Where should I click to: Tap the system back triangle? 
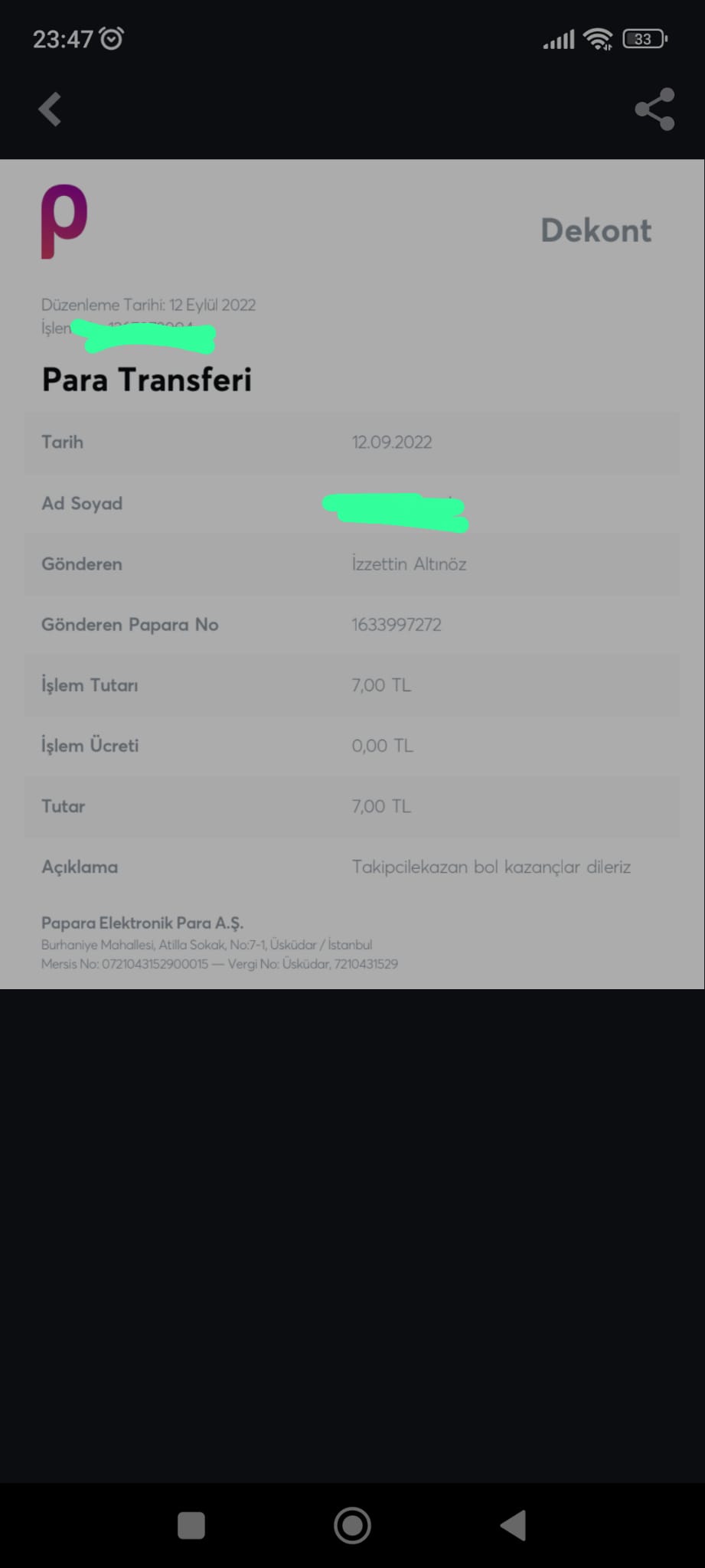[x=514, y=1525]
